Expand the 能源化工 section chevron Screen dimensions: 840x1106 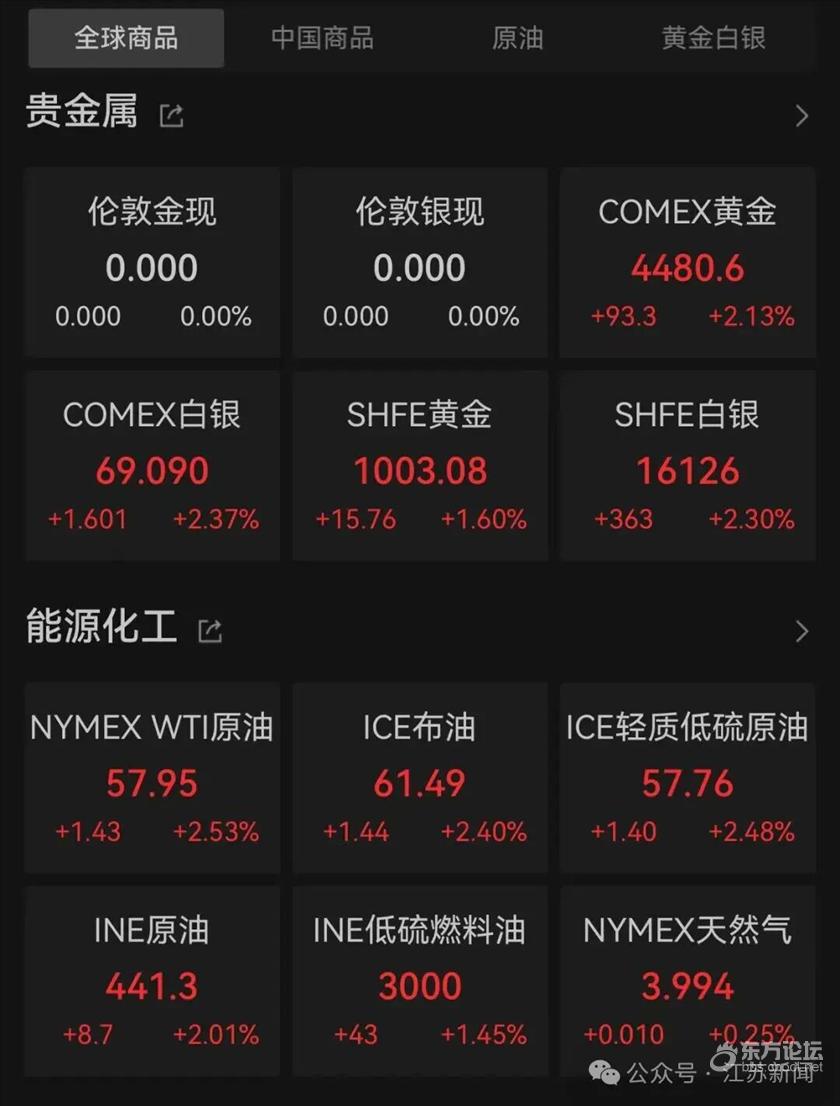[x=801, y=631]
